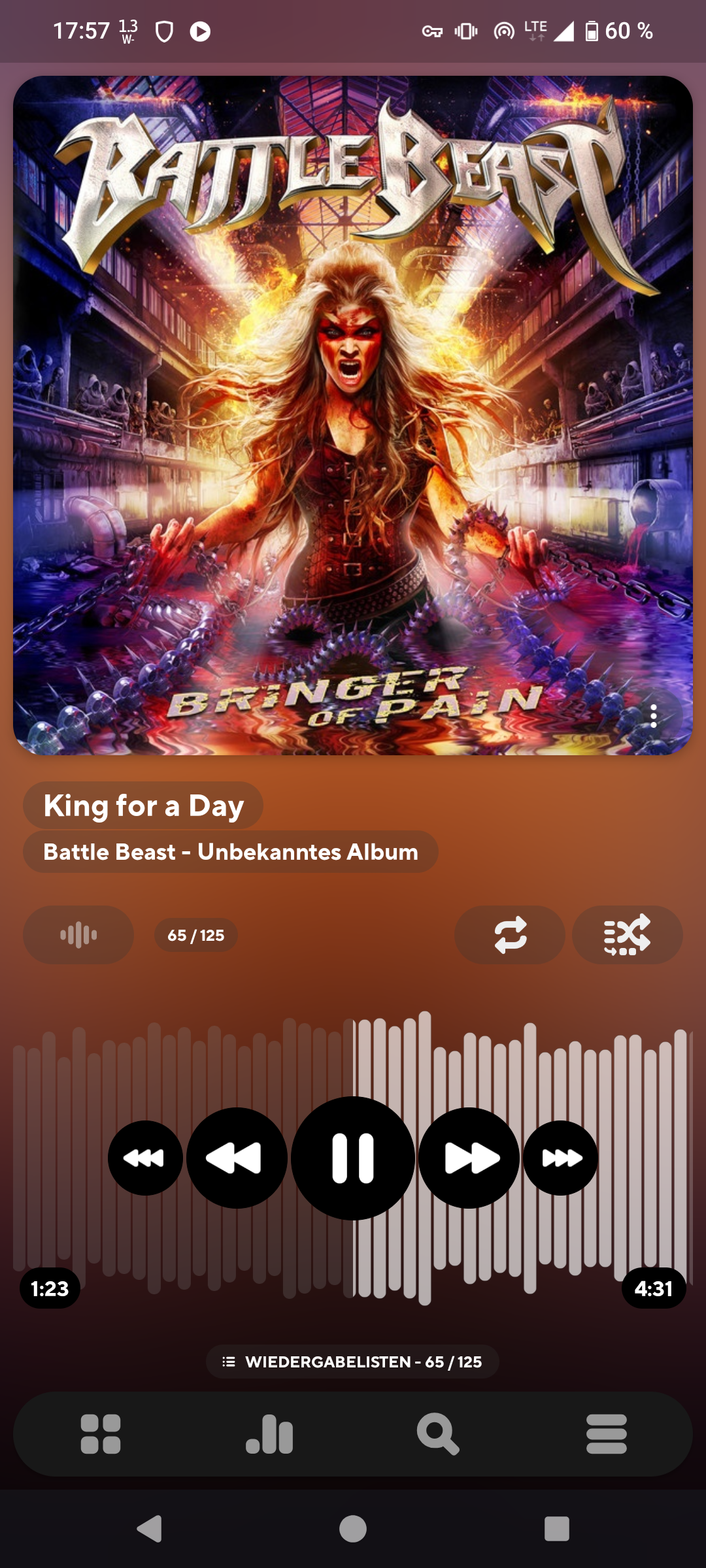Open the menu tab with three lines
This screenshot has width=706, height=1568.
tap(606, 1434)
